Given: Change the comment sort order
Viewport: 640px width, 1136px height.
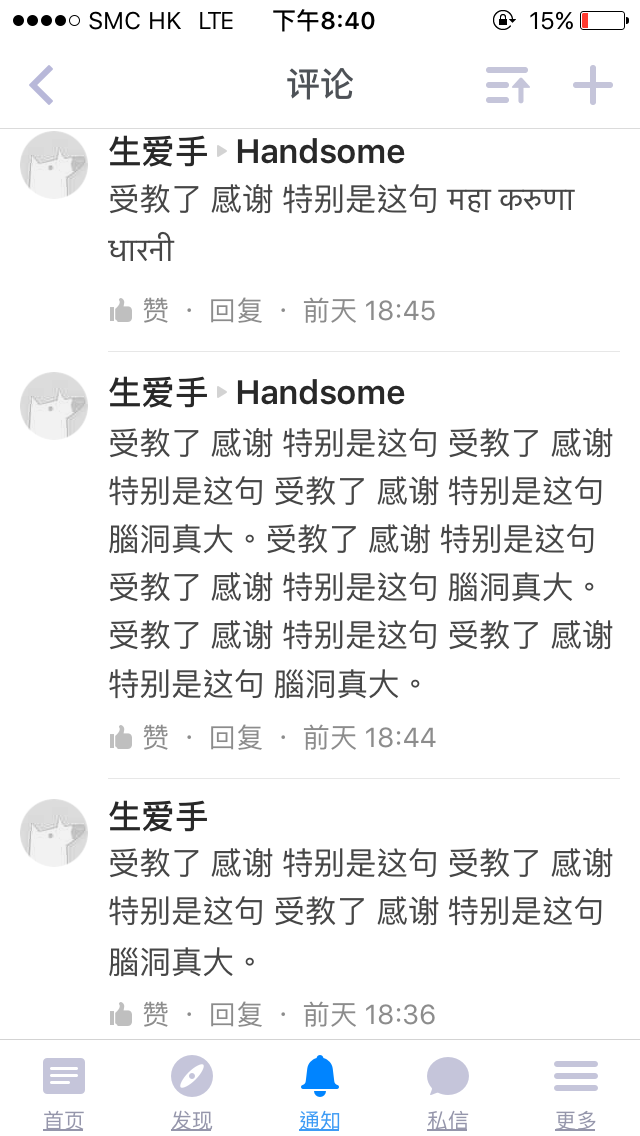Looking at the screenshot, I should click(x=507, y=86).
